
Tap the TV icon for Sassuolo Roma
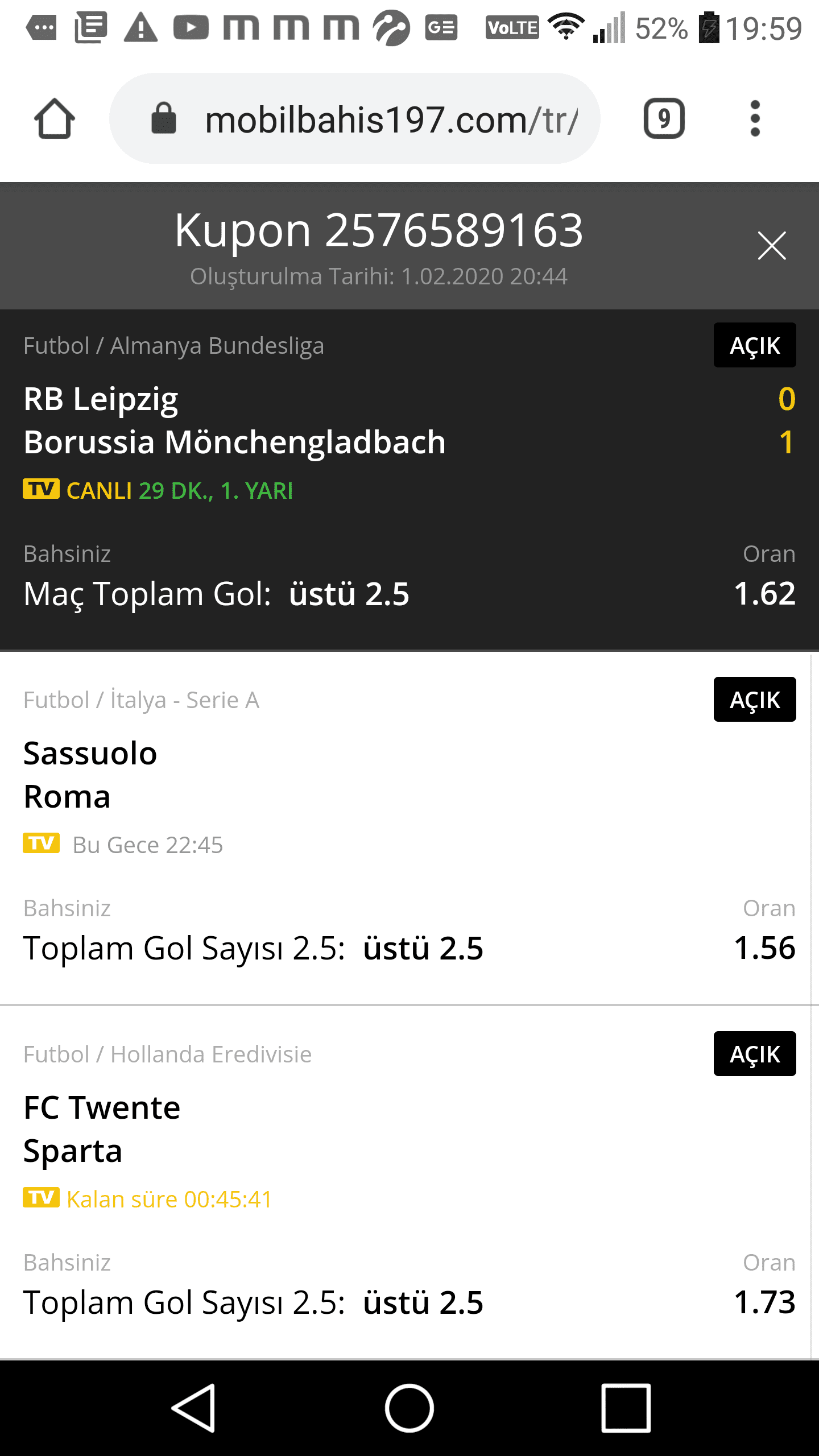tap(41, 843)
